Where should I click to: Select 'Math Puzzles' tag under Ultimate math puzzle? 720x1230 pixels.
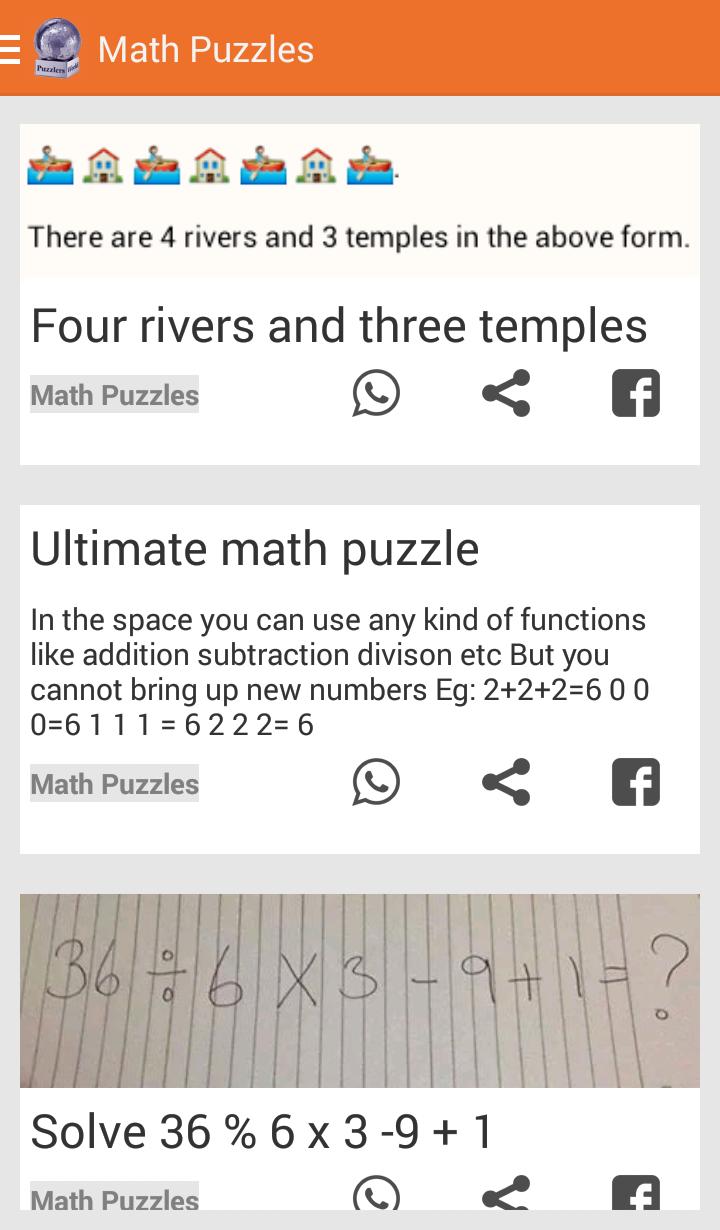point(114,783)
